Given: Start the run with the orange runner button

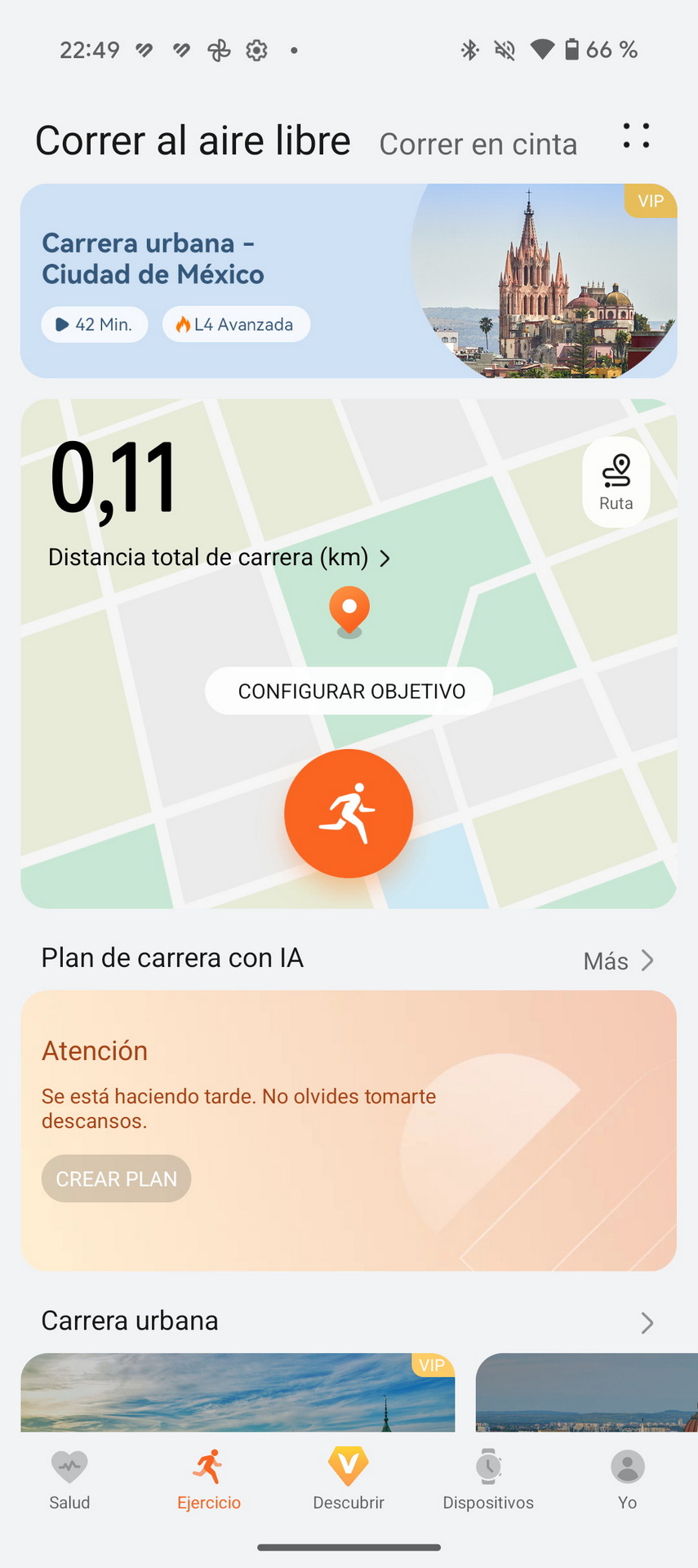Looking at the screenshot, I should 349,813.
